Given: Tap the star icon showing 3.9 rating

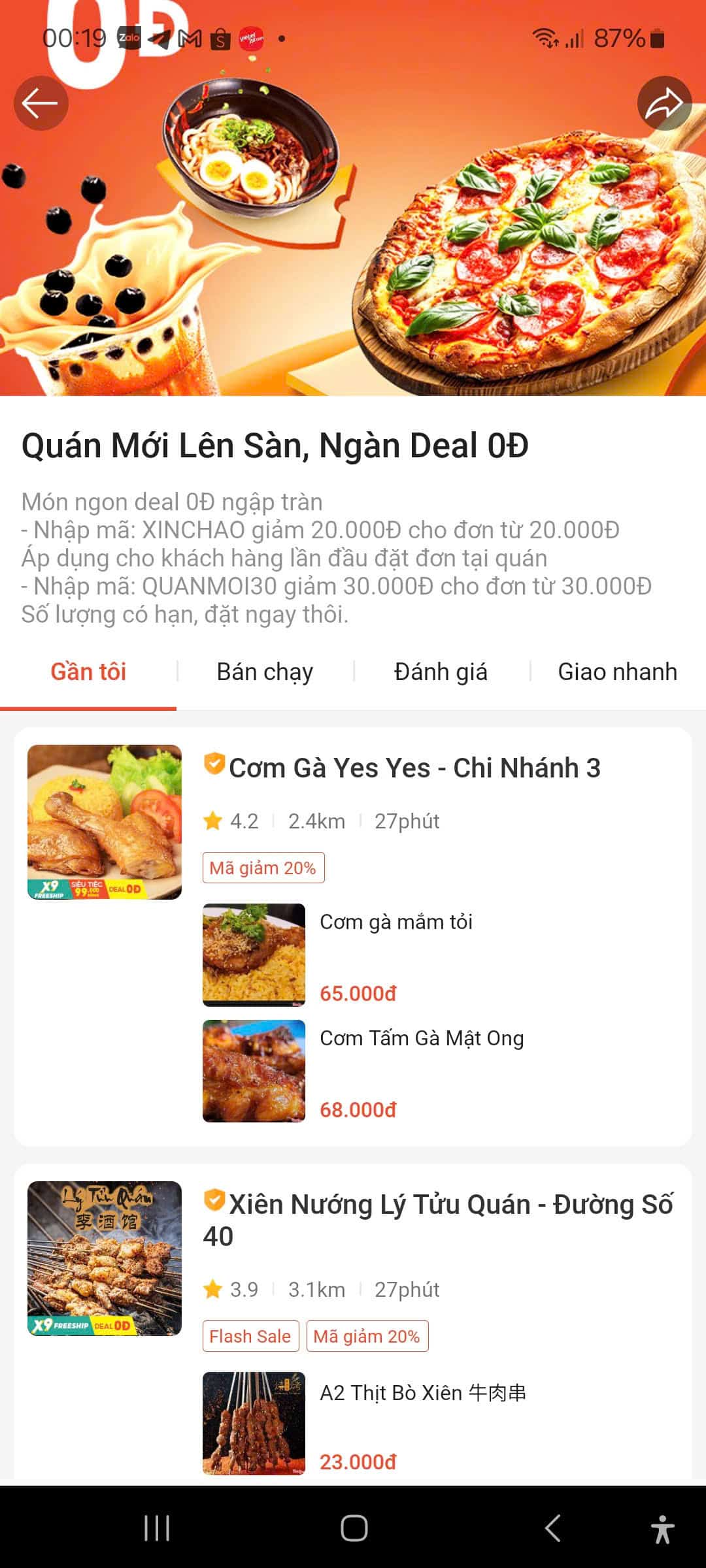Looking at the screenshot, I should click(x=213, y=1290).
